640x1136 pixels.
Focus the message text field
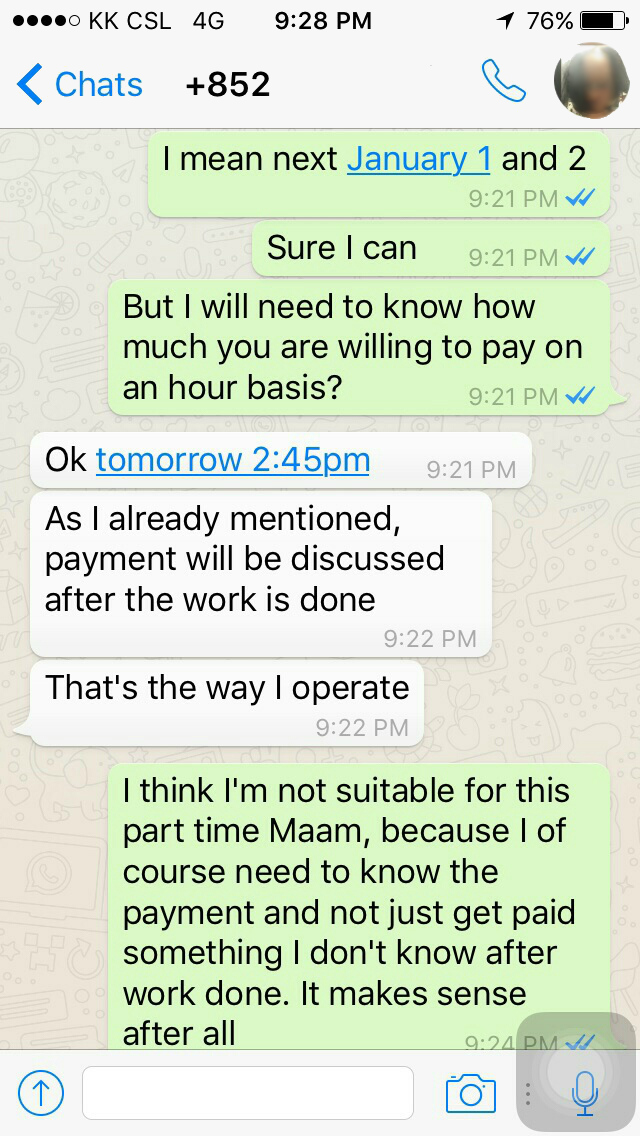[247, 1093]
